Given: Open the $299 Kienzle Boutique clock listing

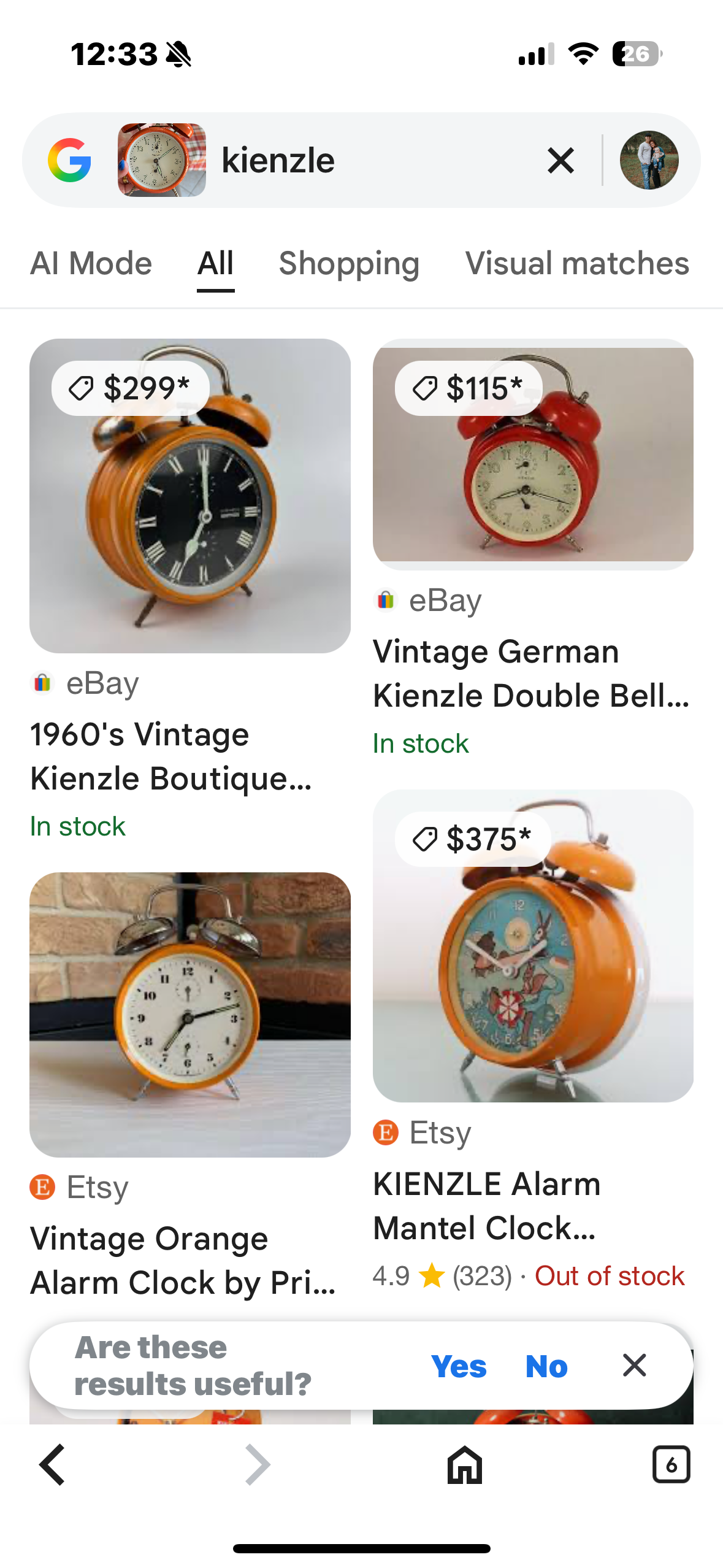Looking at the screenshot, I should tap(189, 496).
